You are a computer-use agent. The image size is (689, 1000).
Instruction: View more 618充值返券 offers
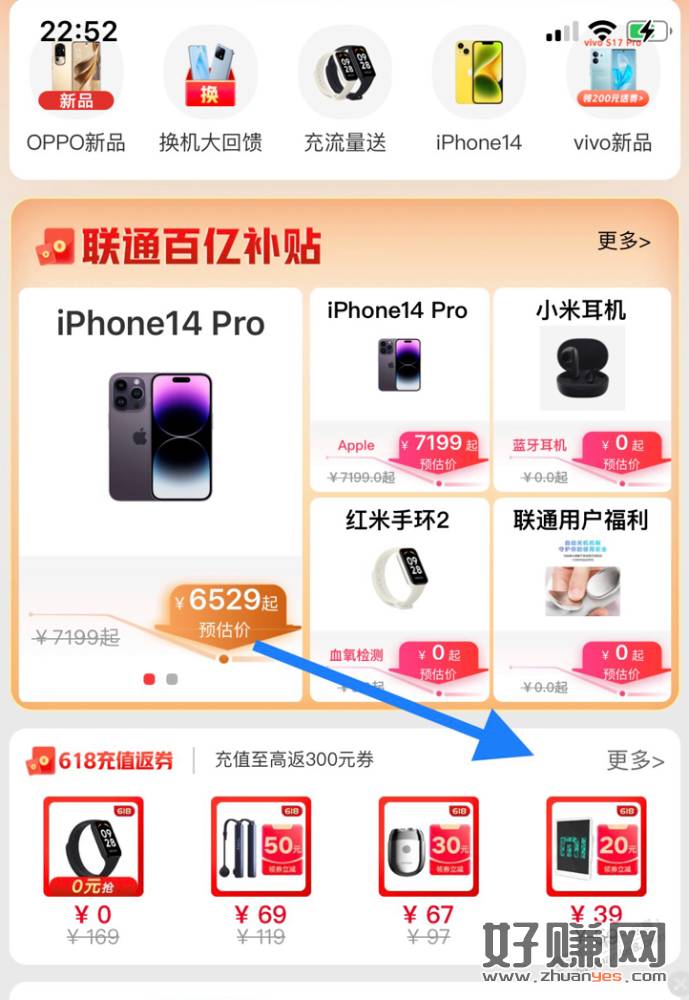[635, 761]
